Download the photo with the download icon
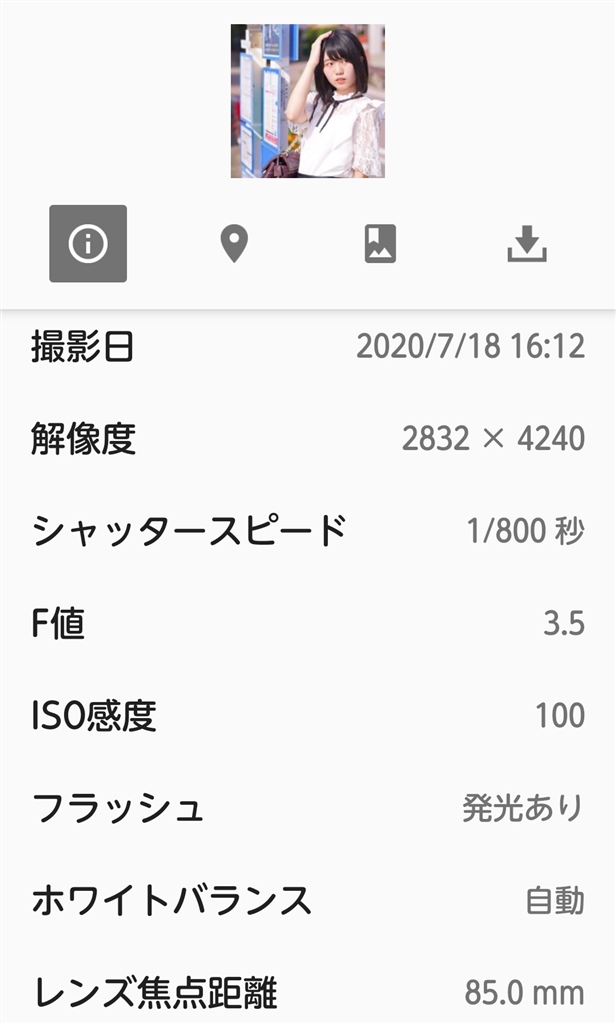Image resolution: width=616 pixels, height=1024 pixels. [527, 244]
